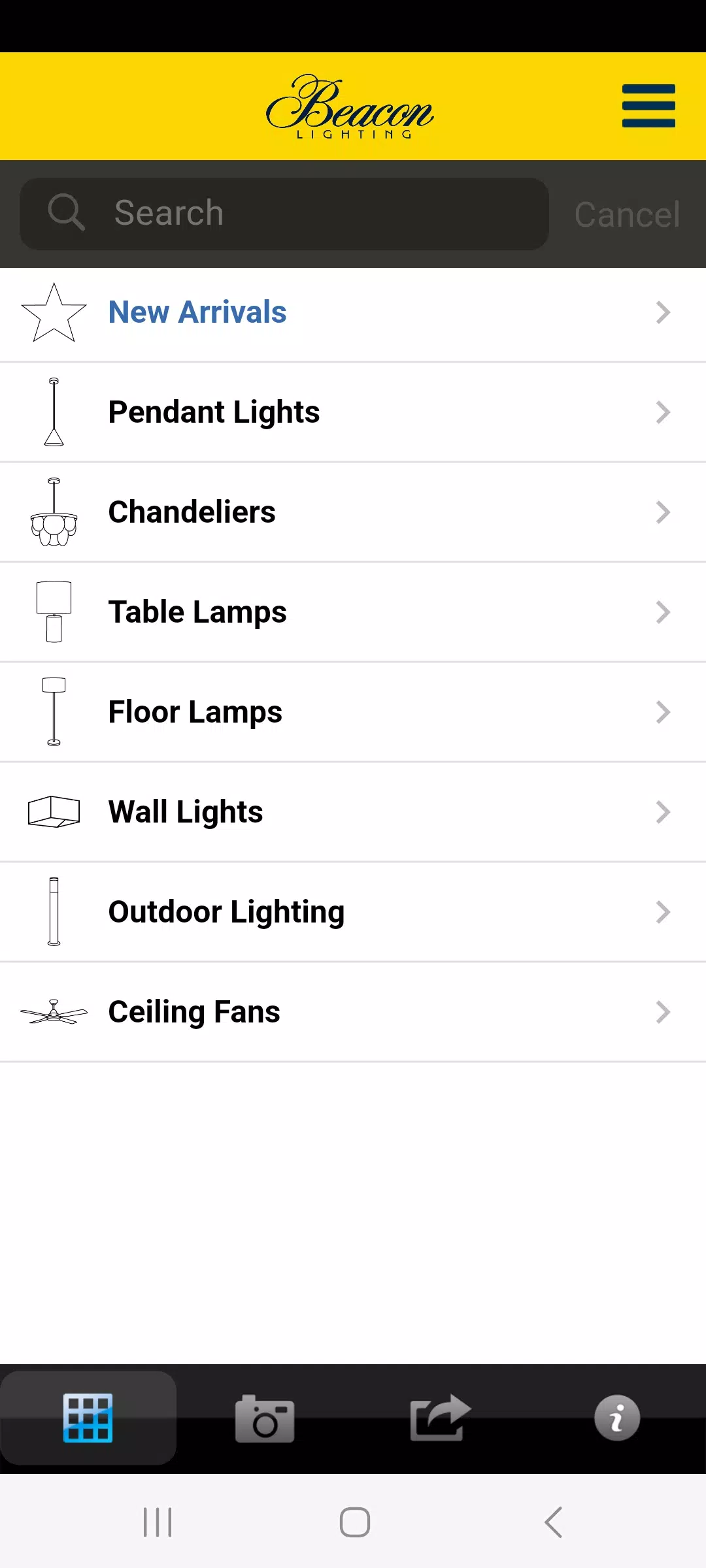Open the share tab
Image resolution: width=706 pixels, height=1568 pixels.
click(x=441, y=1418)
